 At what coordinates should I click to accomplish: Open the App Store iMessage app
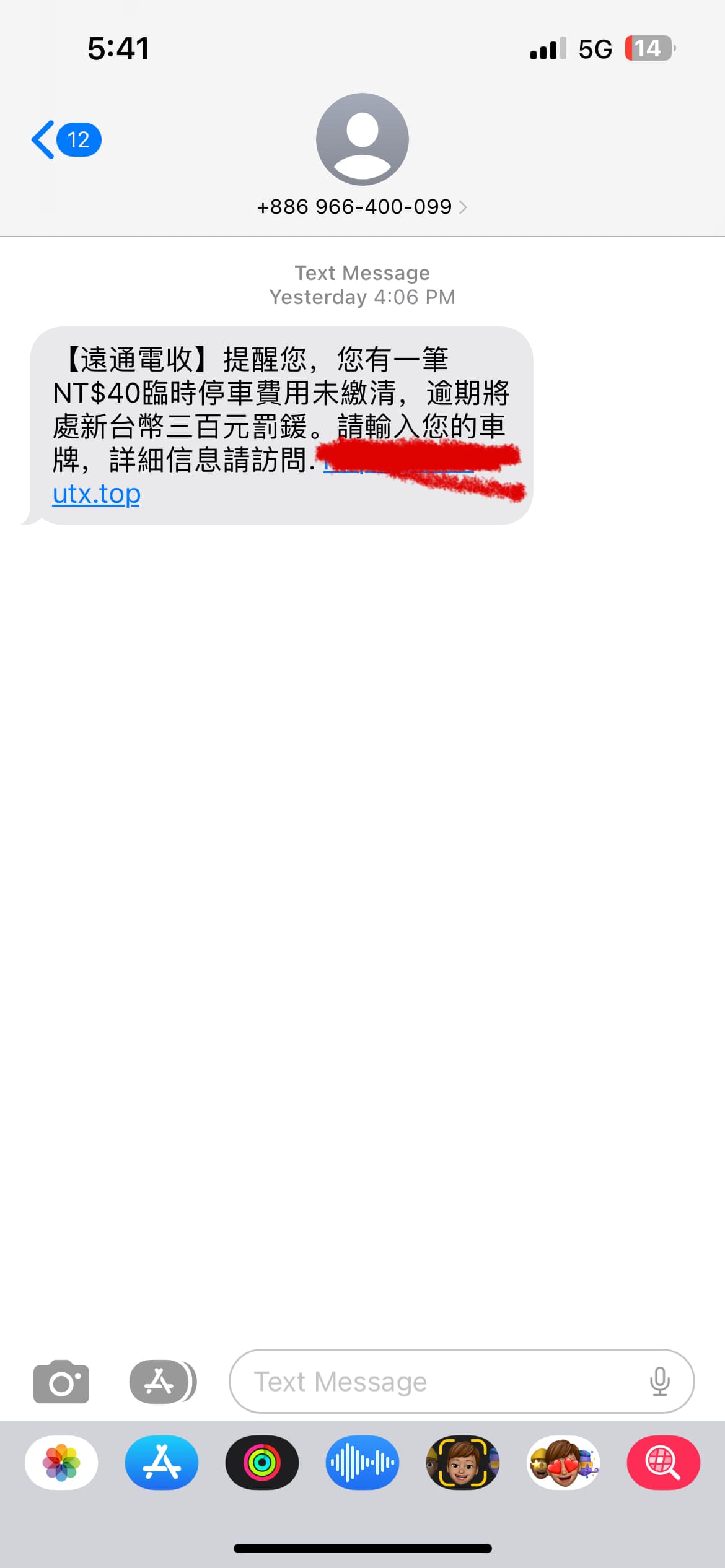162,1463
